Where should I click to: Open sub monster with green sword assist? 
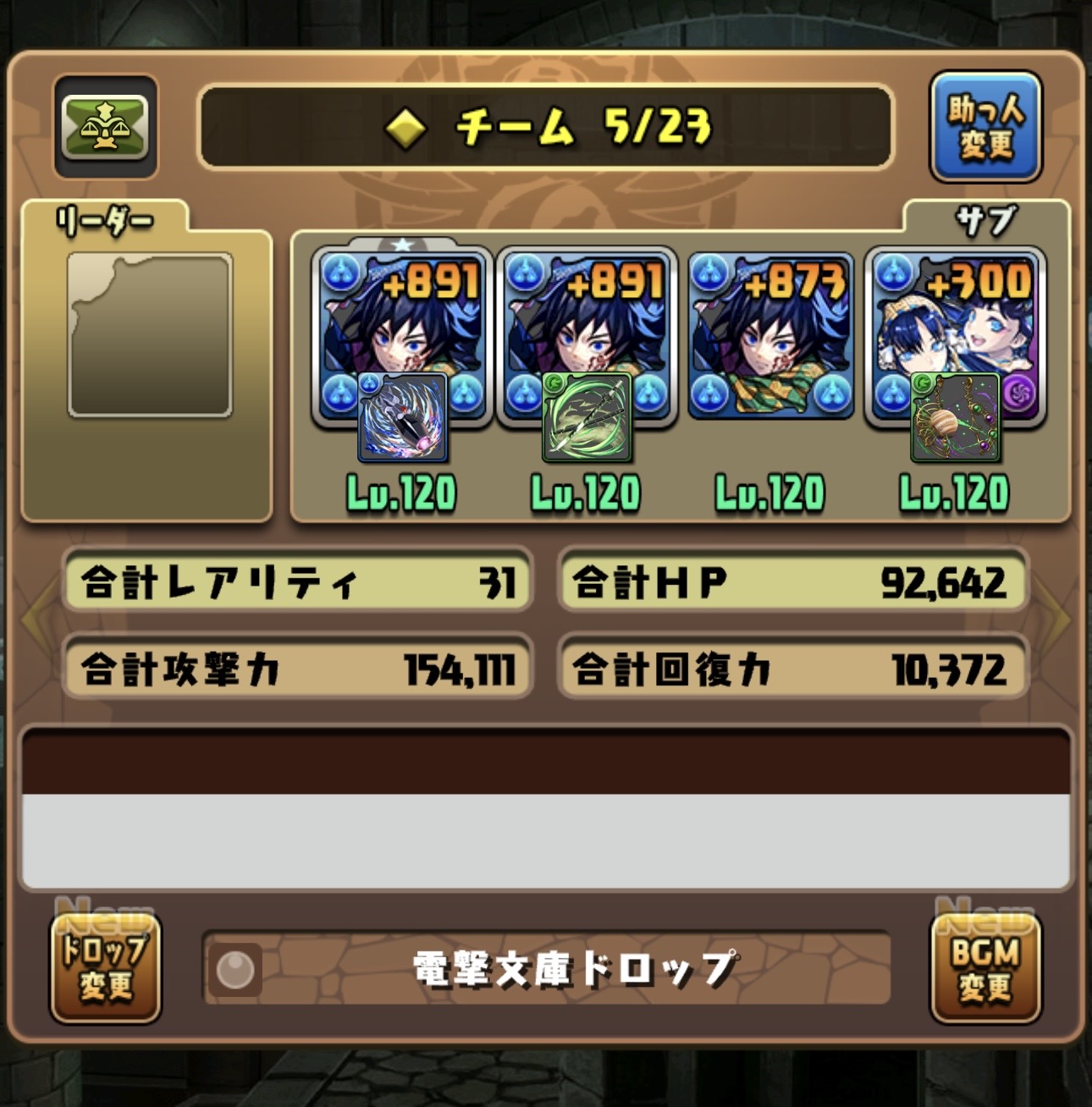click(586, 339)
